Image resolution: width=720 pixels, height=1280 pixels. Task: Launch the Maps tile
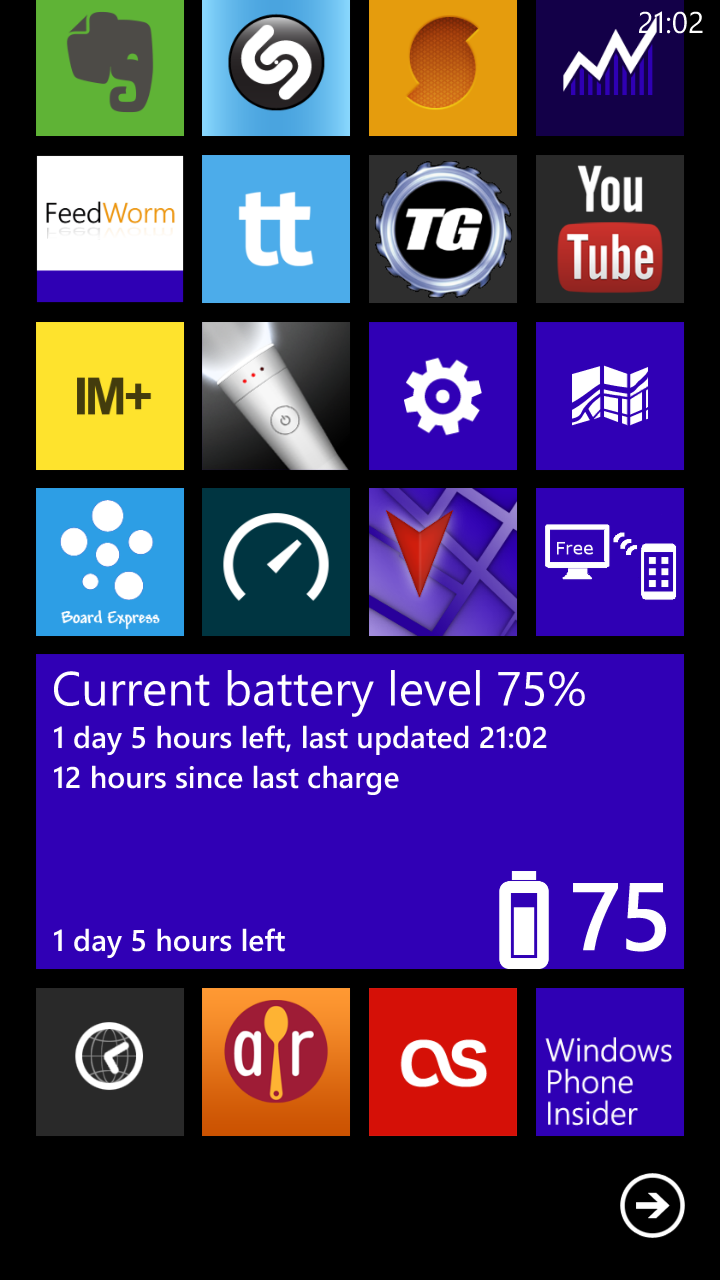[609, 395]
